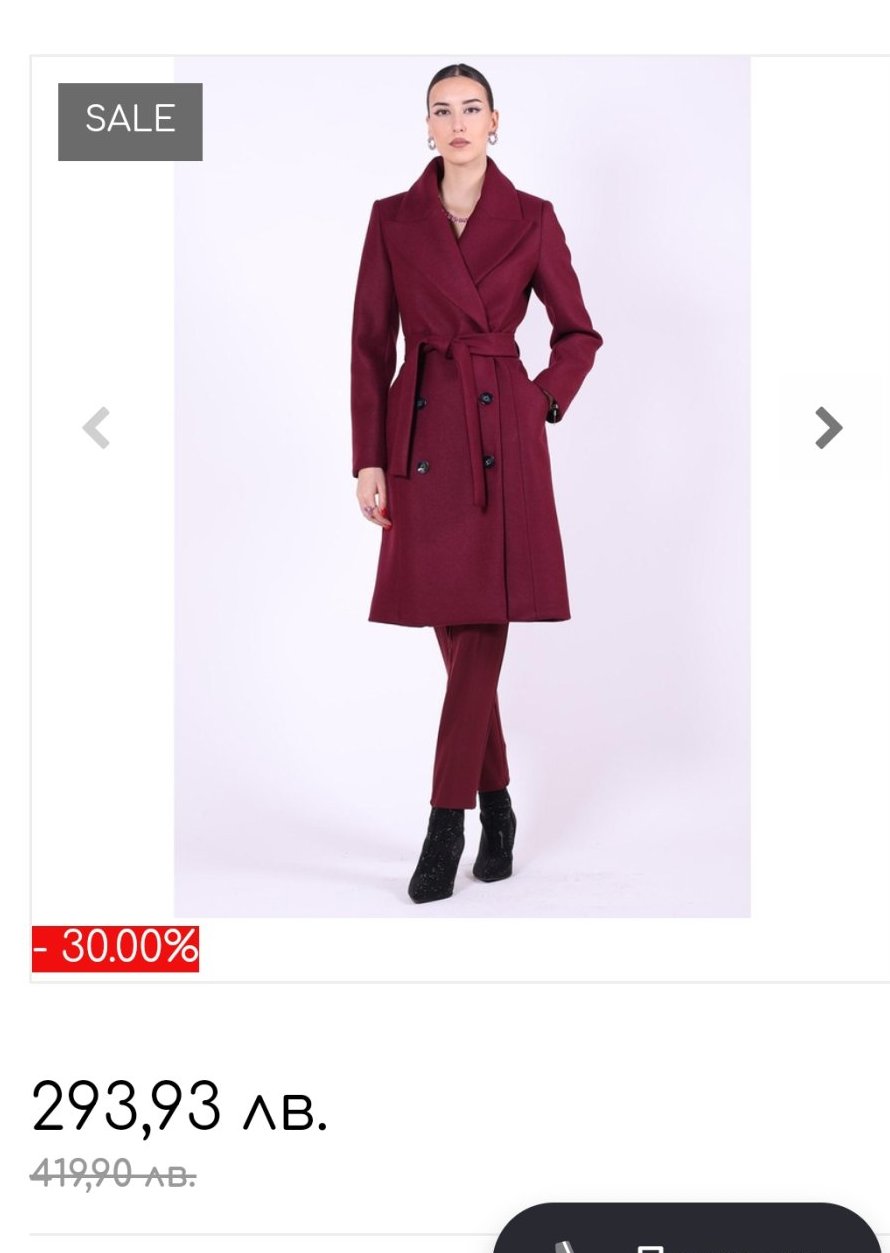890x1253 pixels.
Task: Go to the previous product photo
Action: pos(96,428)
